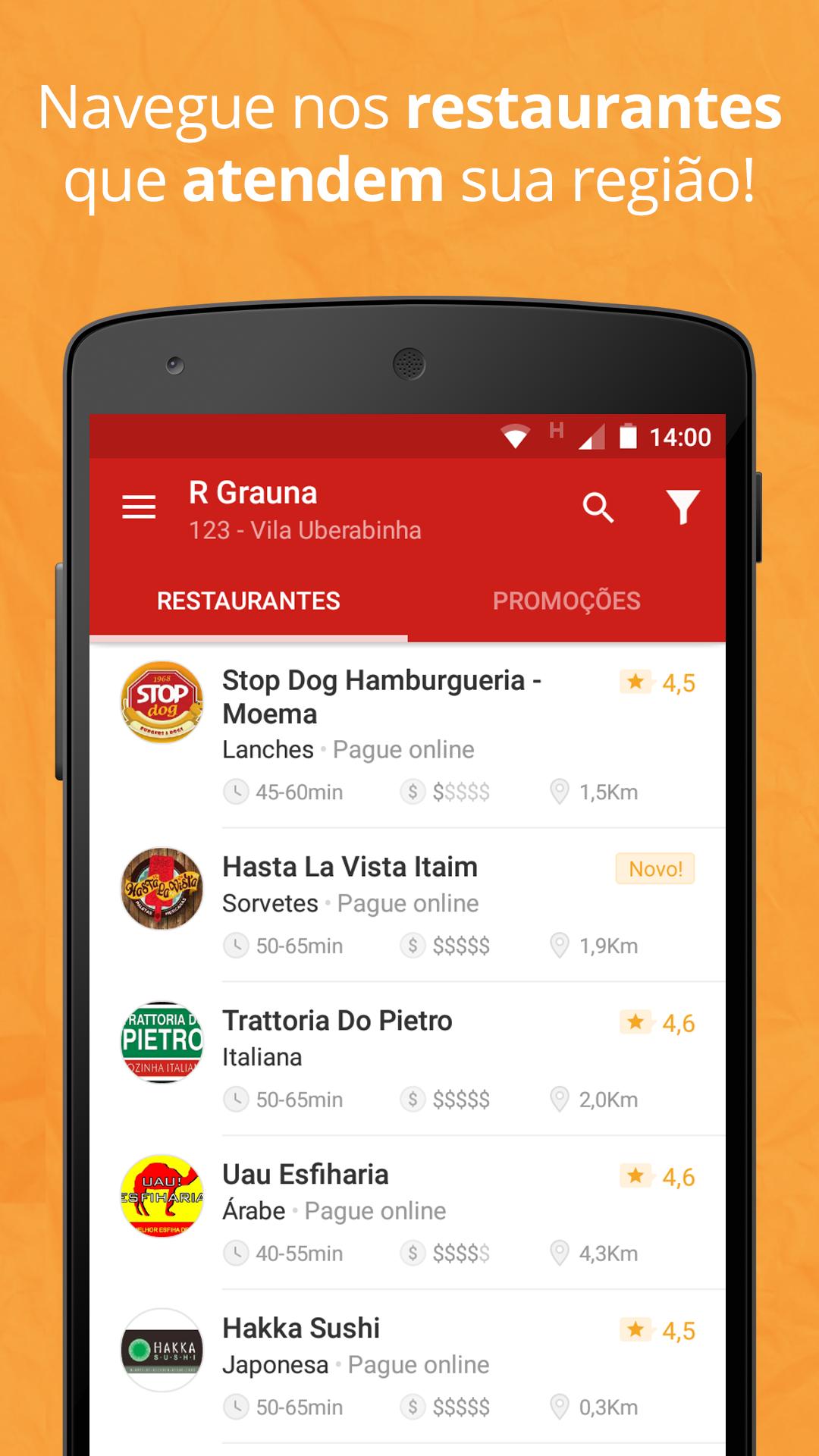Click the Hasta La Vista logo
Viewport: 819px width, 1456px height.
tap(161, 890)
